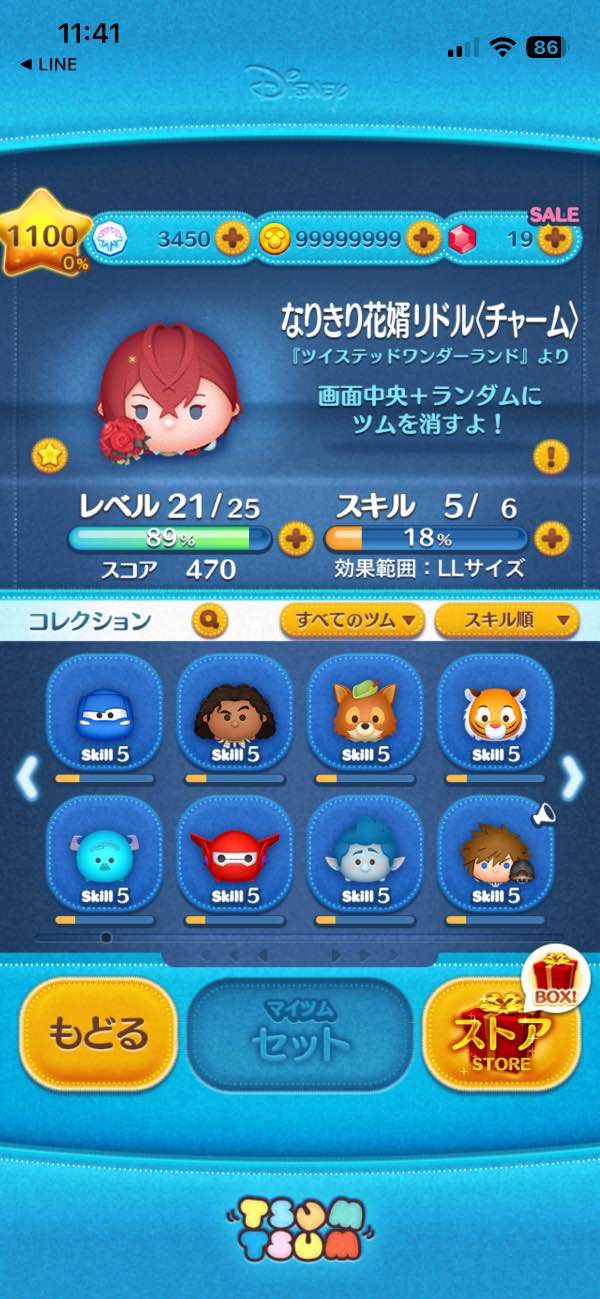Open the collection search magnifier
The height and width of the screenshot is (1299, 600).
[x=209, y=620]
